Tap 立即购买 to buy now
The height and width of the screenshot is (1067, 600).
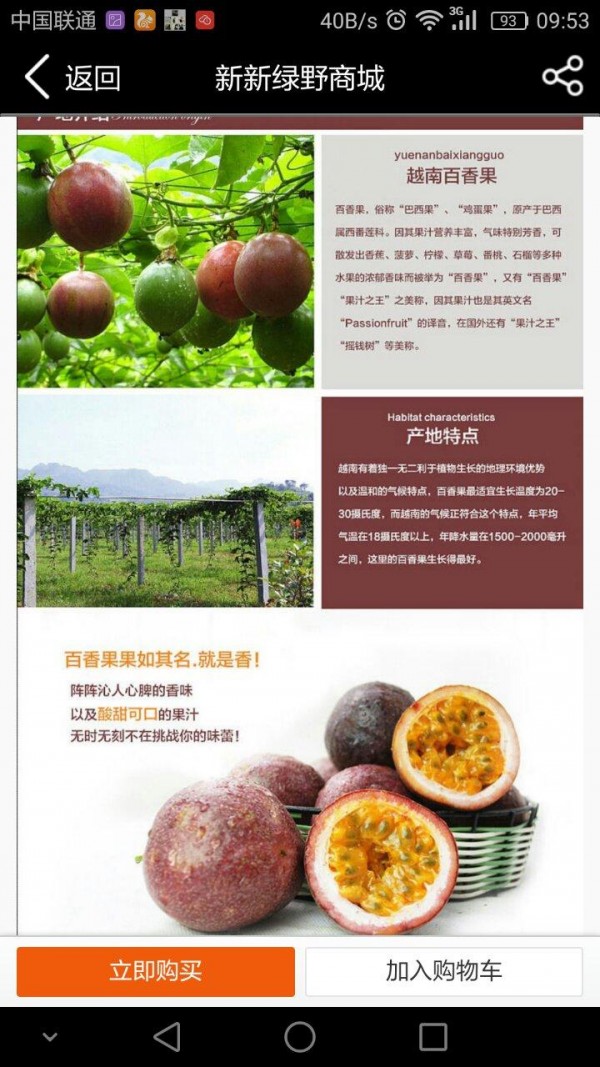(156, 971)
